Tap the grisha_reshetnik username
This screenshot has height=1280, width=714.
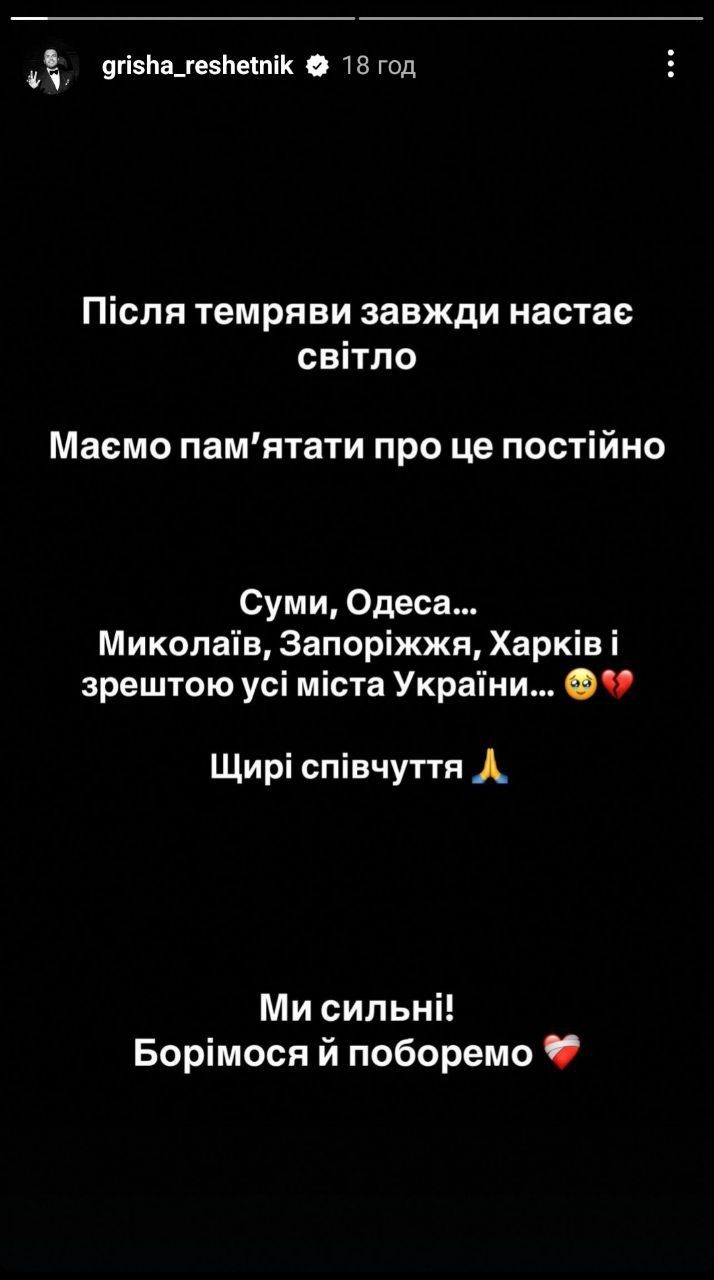[197, 66]
